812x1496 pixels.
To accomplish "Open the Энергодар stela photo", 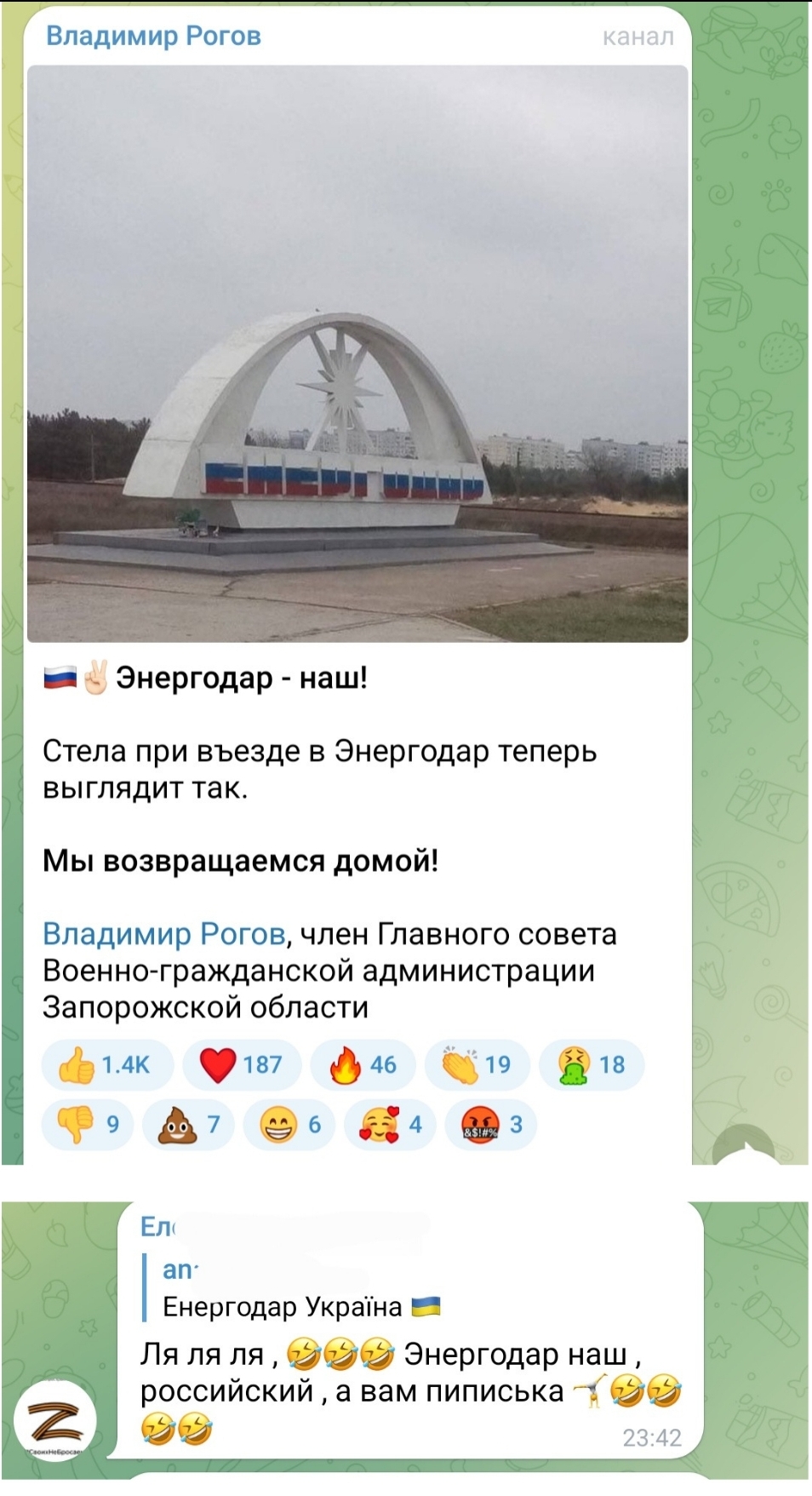I will pyautogui.click(x=357, y=353).
